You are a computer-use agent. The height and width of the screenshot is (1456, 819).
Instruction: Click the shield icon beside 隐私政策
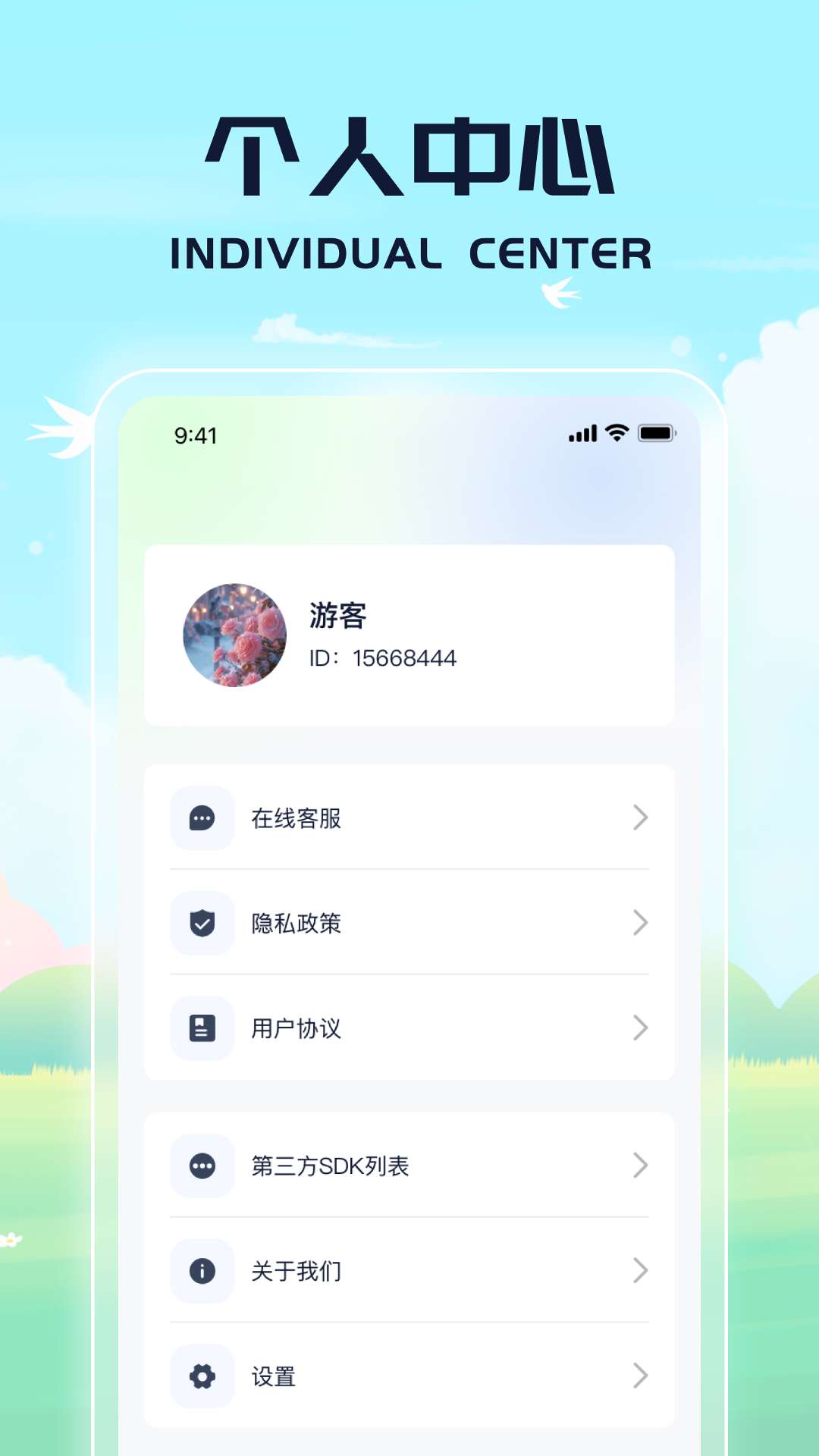(x=202, y=923)
